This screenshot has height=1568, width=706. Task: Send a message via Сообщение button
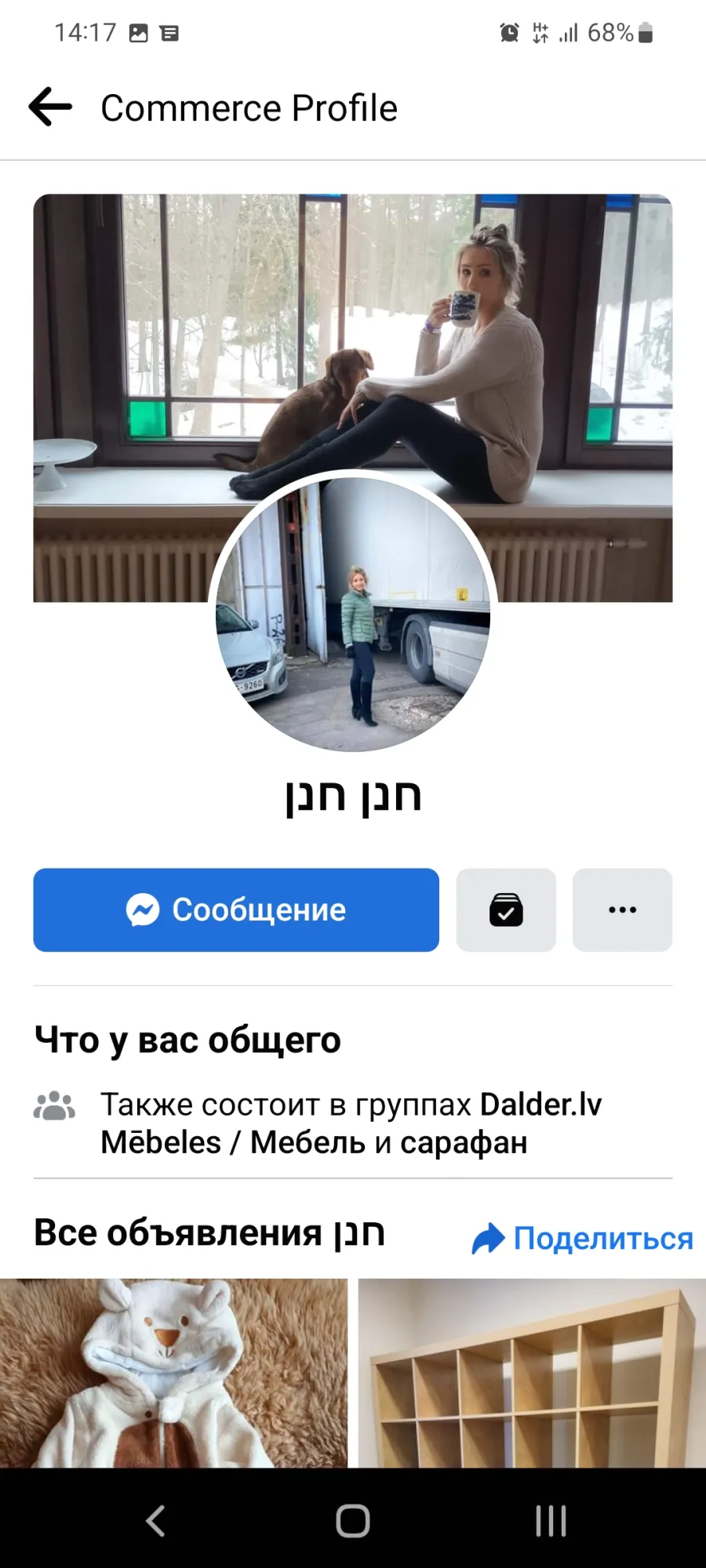[236, 909]
